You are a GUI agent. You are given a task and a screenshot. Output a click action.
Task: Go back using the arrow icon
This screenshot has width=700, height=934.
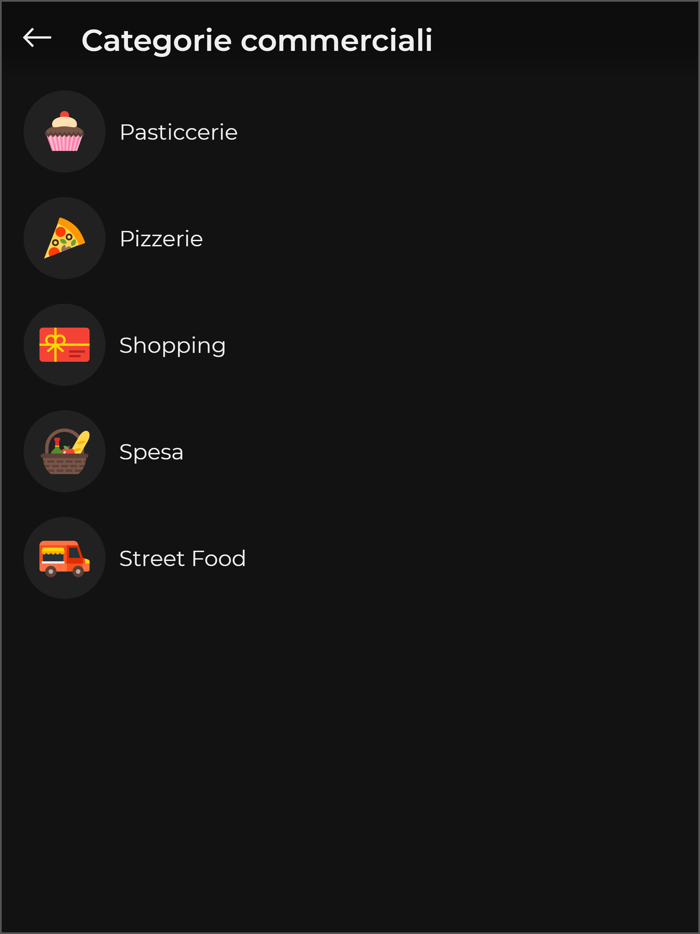click(x=37, y=38)
